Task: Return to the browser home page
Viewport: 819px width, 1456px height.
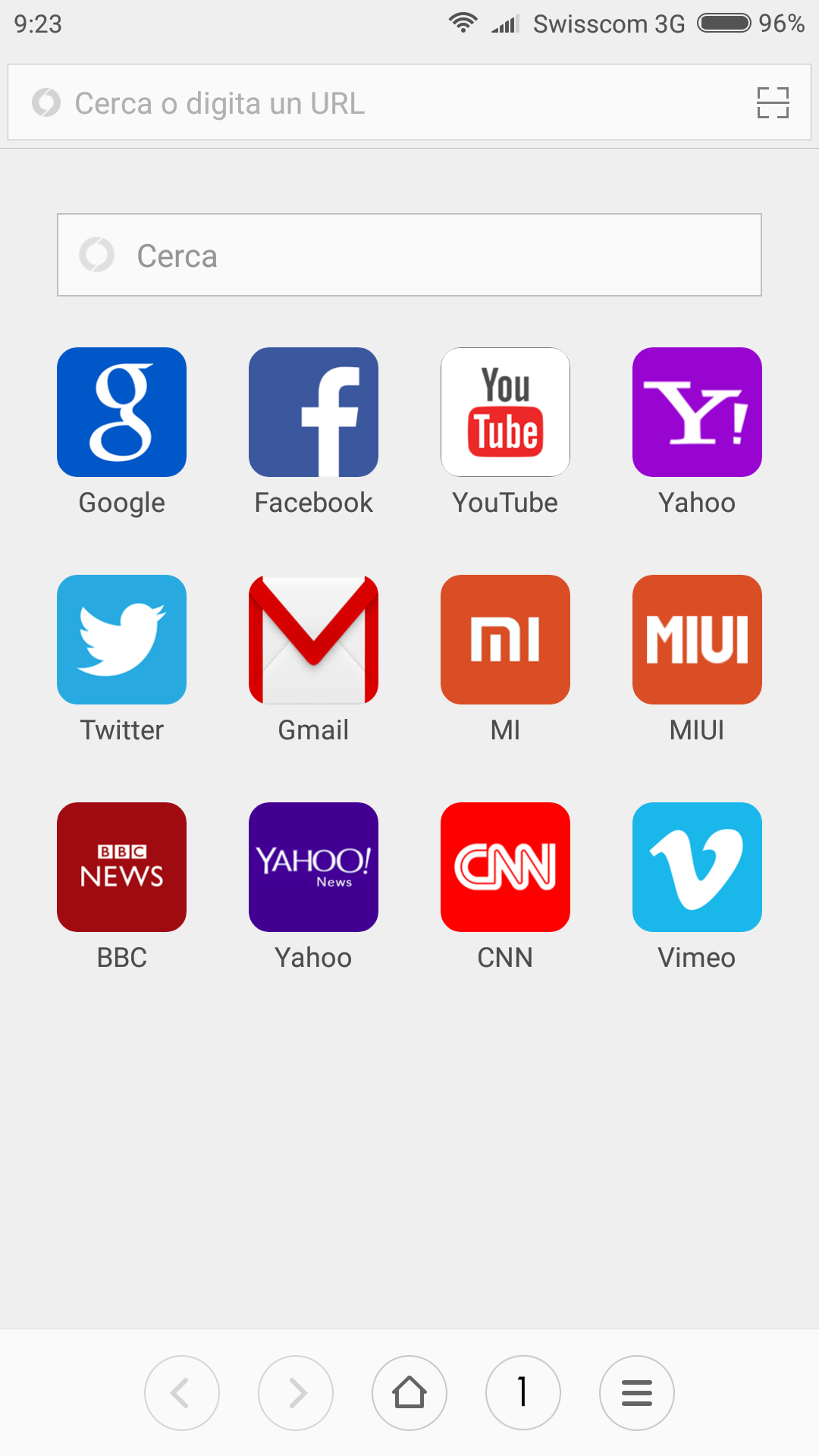Action: pos(409,1393)
